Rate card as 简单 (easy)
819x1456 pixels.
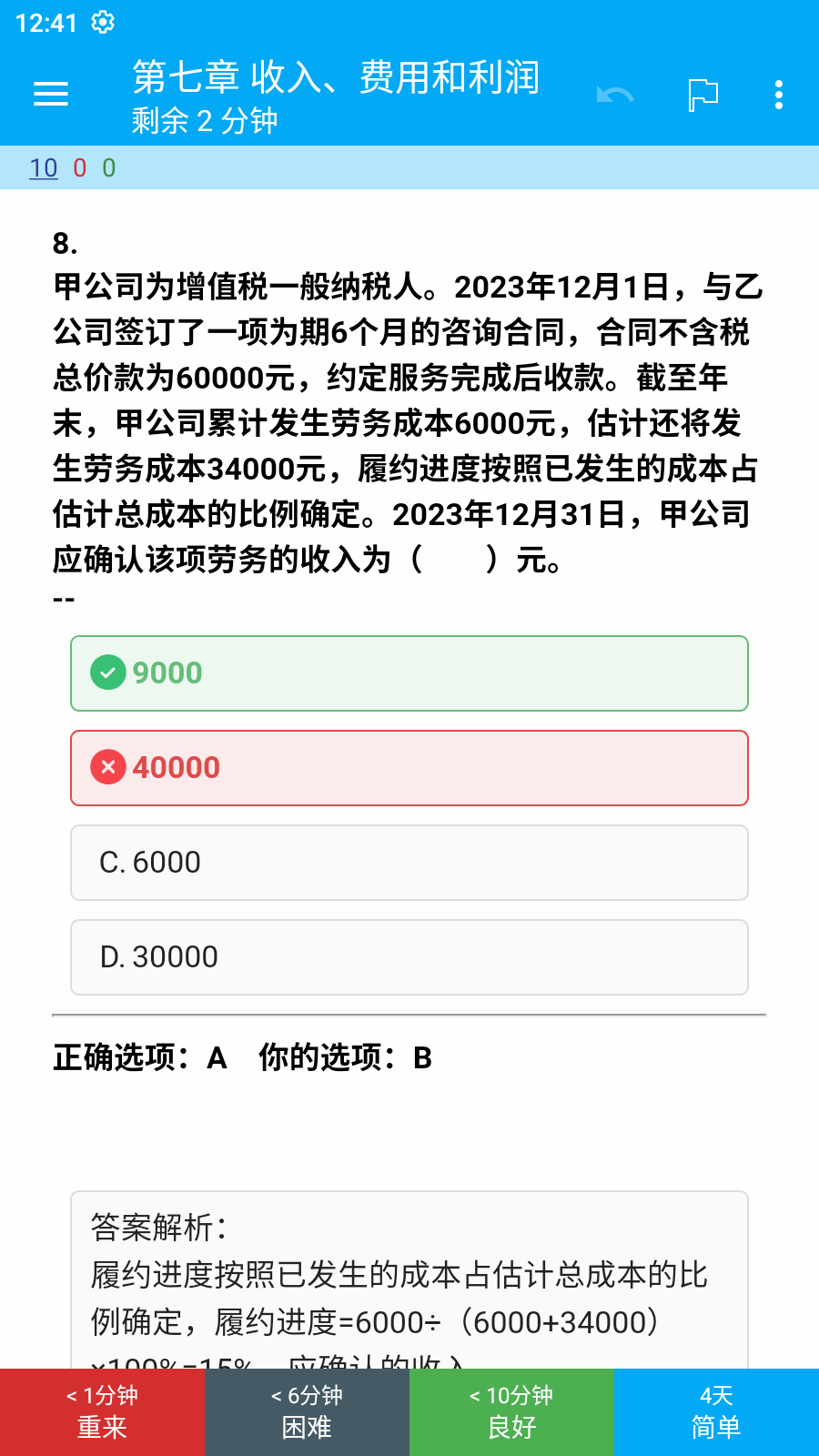click(x=716, y=1412)
